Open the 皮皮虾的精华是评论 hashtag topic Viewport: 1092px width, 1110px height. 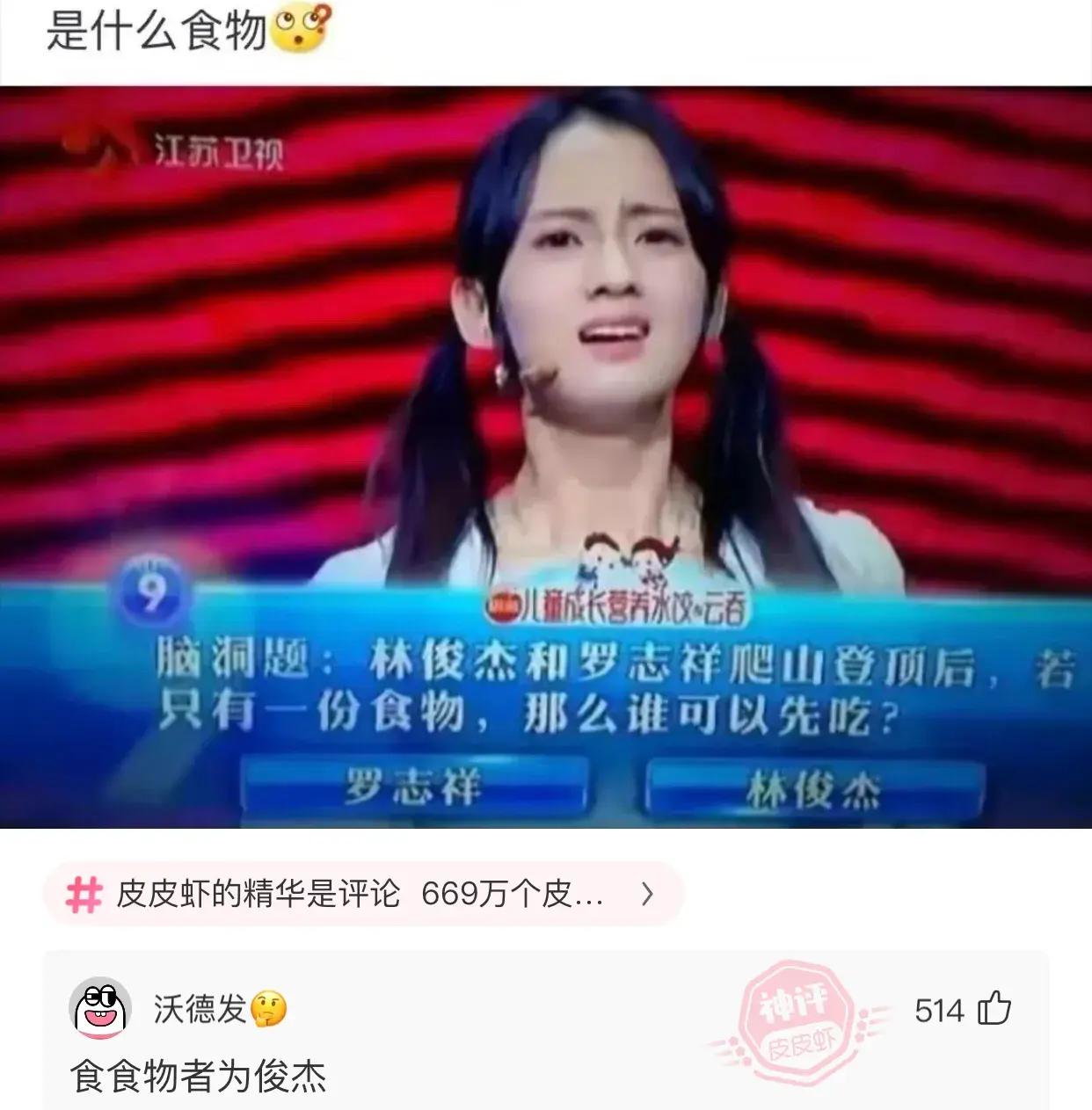coord(360,894)
